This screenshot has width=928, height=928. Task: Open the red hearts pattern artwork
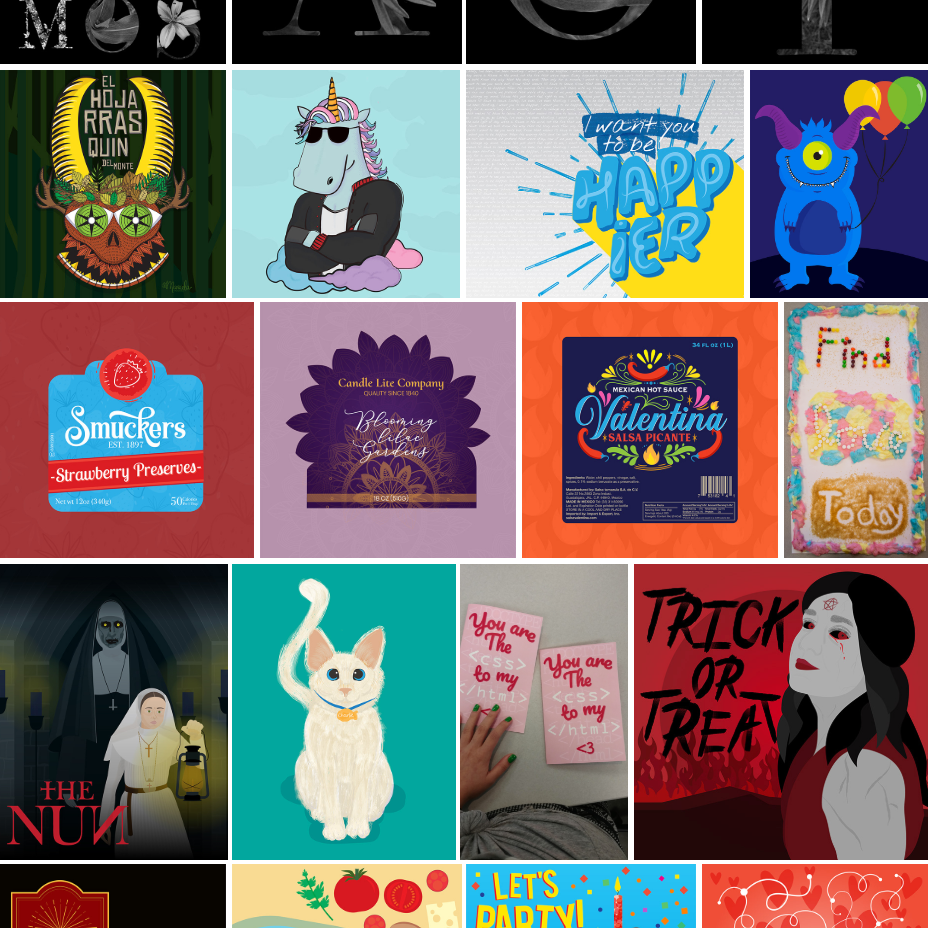pos(814,897)
